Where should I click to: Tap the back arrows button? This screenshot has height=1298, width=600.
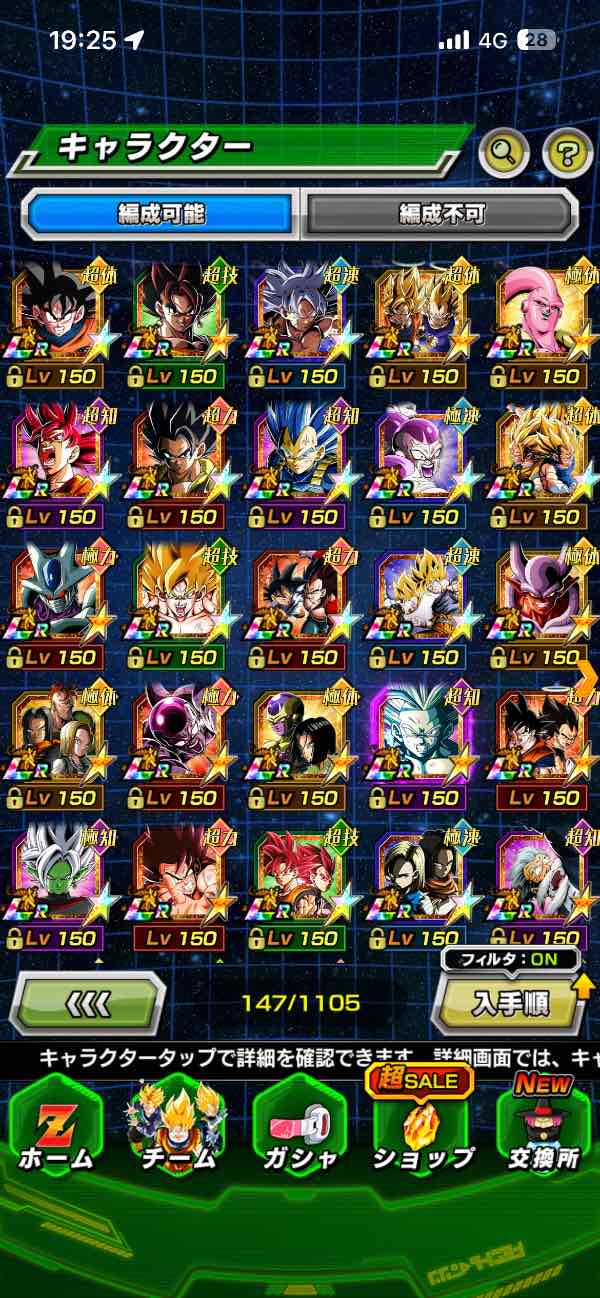(90, 1003)
